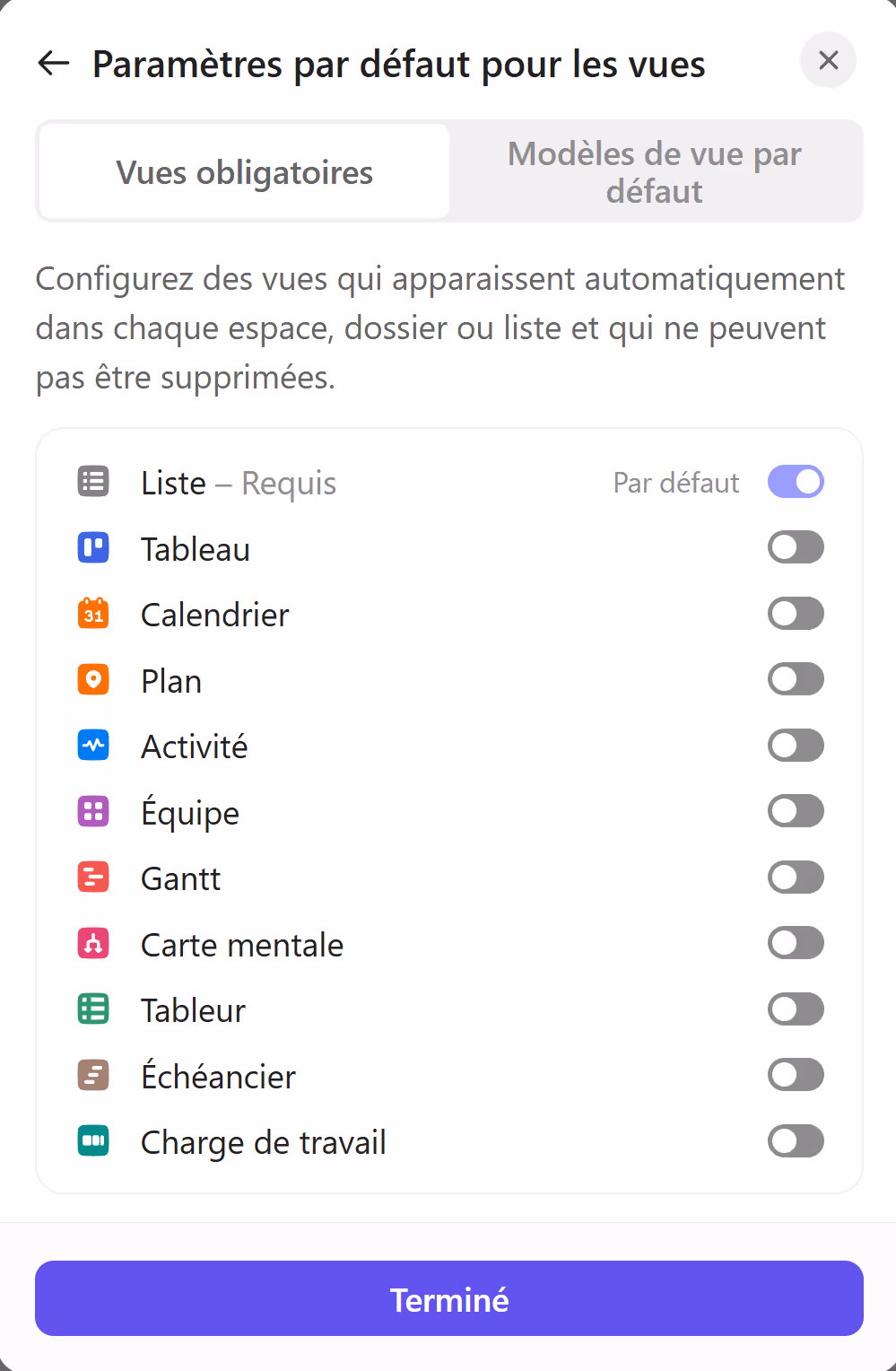Select the Charge de travail workload icon
This screenshot has height=1371, width=896.
[x=92, y=1140]
